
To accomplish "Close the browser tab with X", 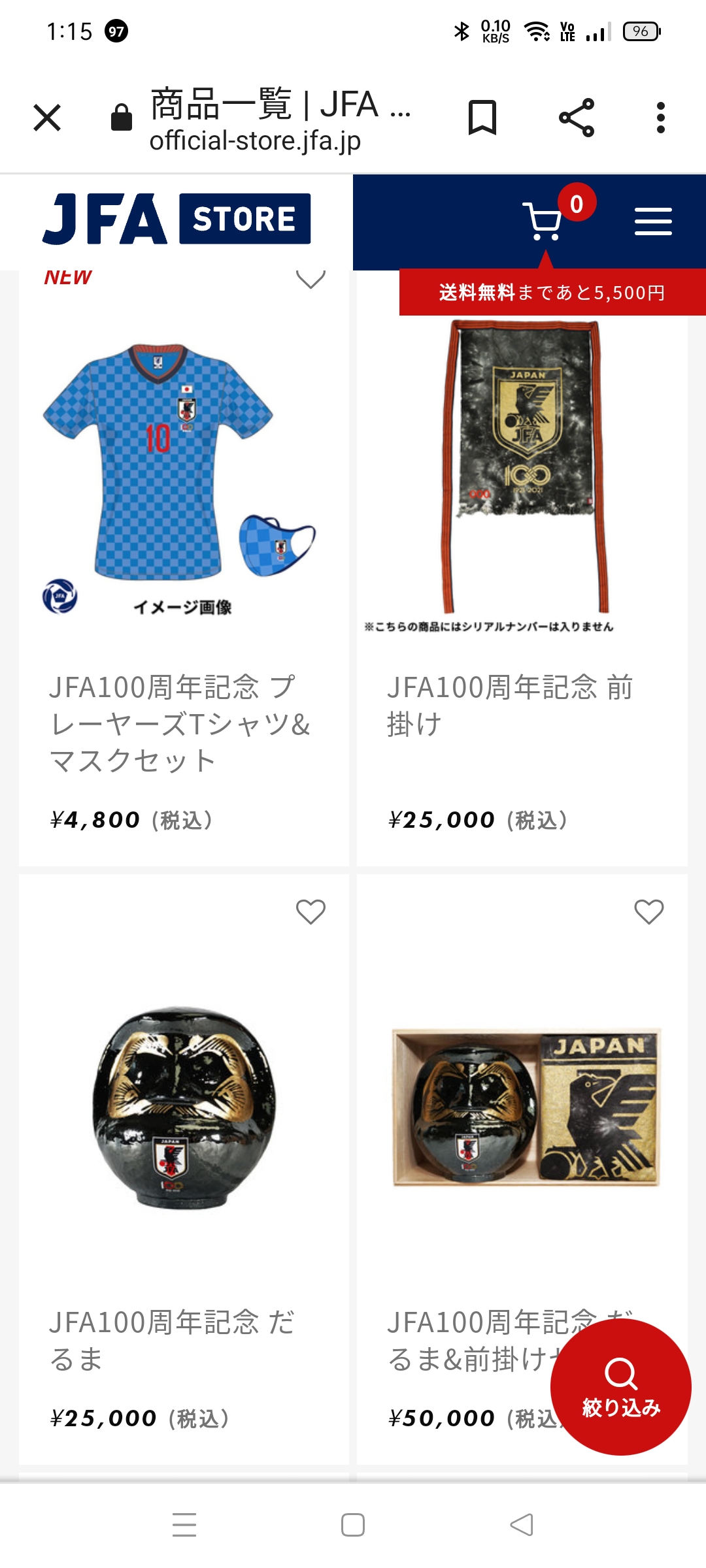I will coord(47,118).
